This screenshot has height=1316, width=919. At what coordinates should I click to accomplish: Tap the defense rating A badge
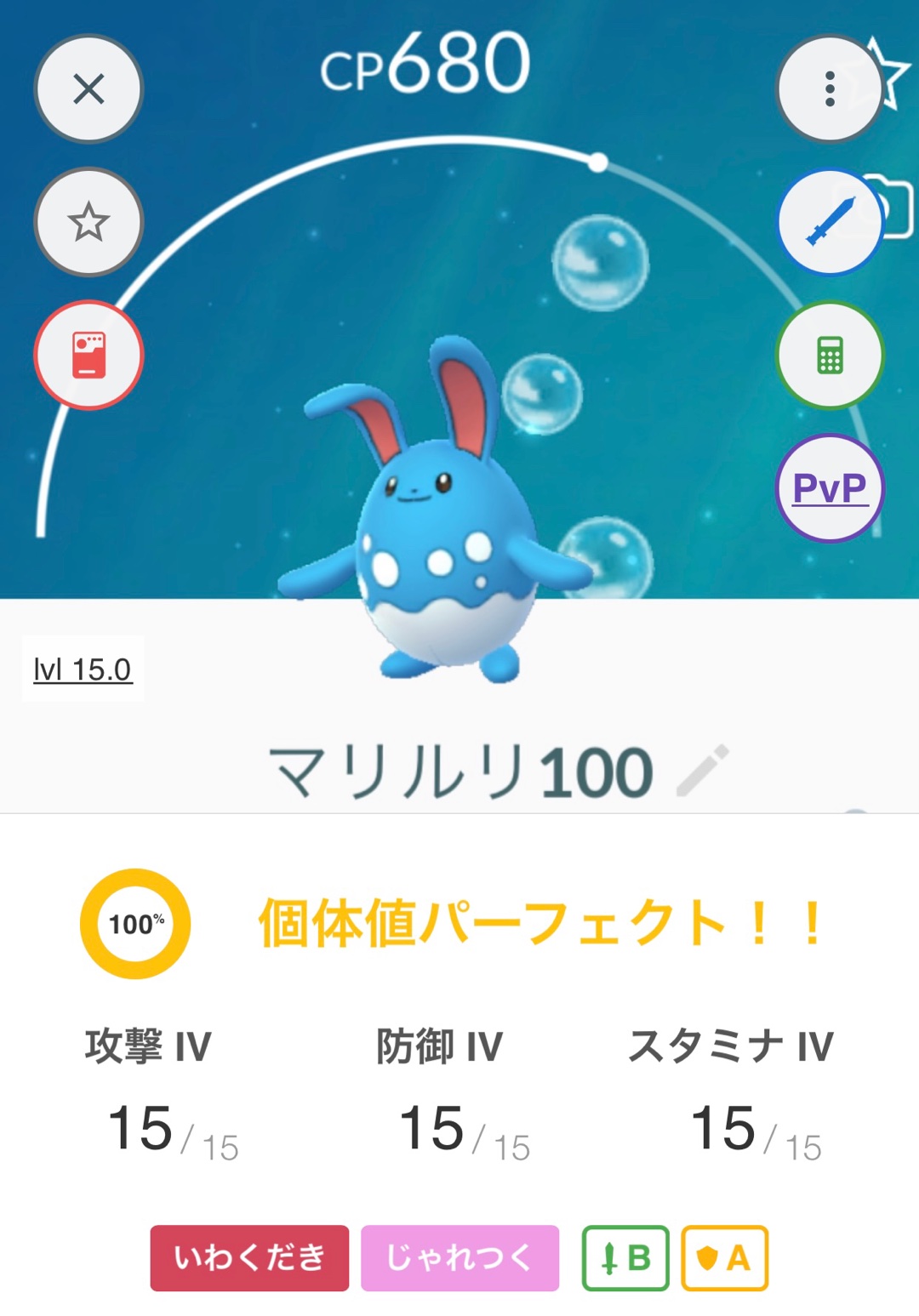(x=724, y=1257)
